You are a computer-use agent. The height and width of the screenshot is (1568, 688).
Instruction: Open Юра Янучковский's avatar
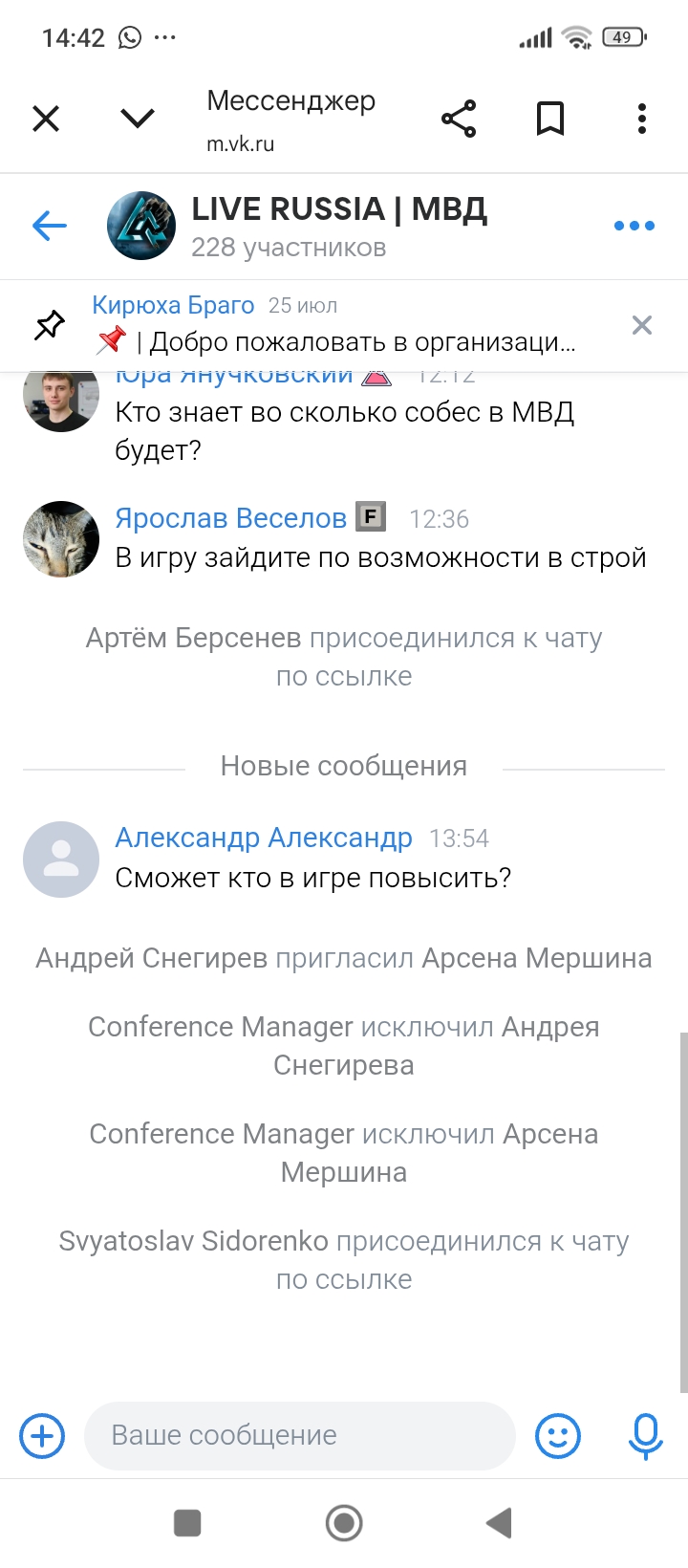pos(61,398)
